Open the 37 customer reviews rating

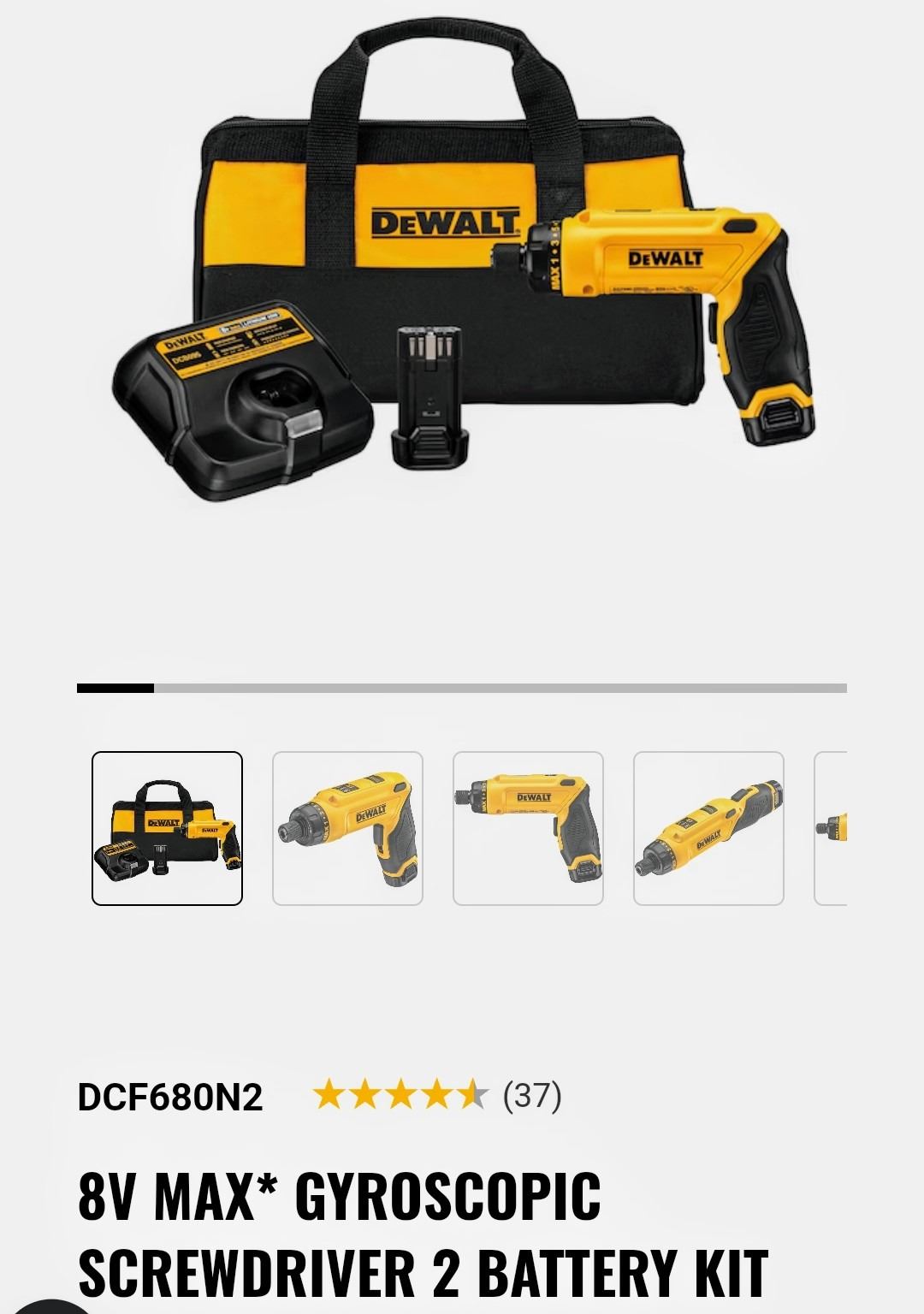pos(438,1095)
